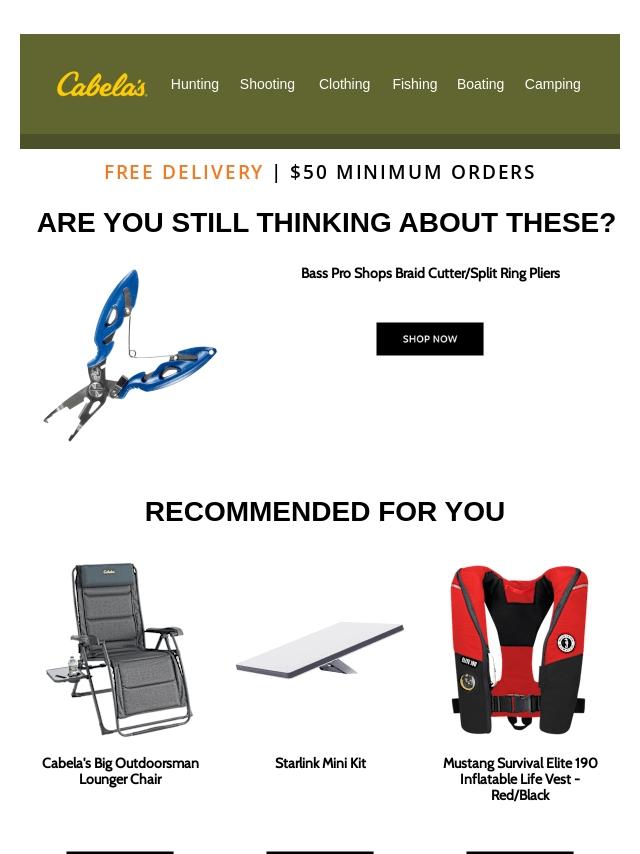Viewport: 640px width, 854px height.
Task: Open the Camping category
Action: point(552,84)
